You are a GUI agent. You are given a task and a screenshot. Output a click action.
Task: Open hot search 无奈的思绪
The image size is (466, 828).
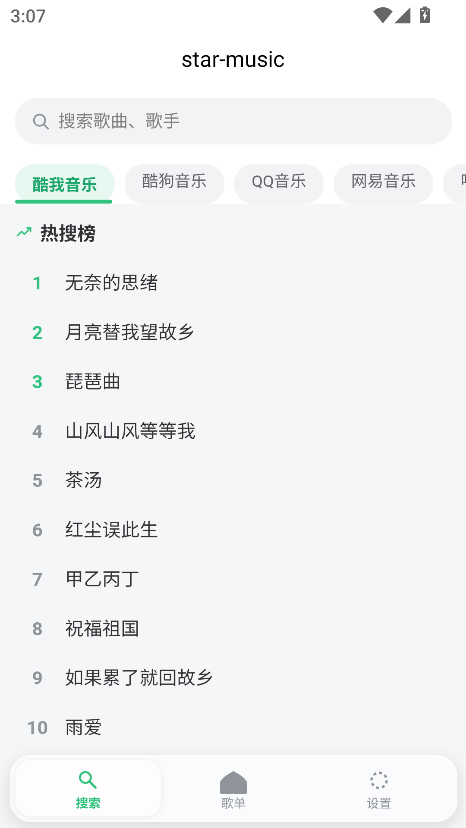[x=233, y=283]
